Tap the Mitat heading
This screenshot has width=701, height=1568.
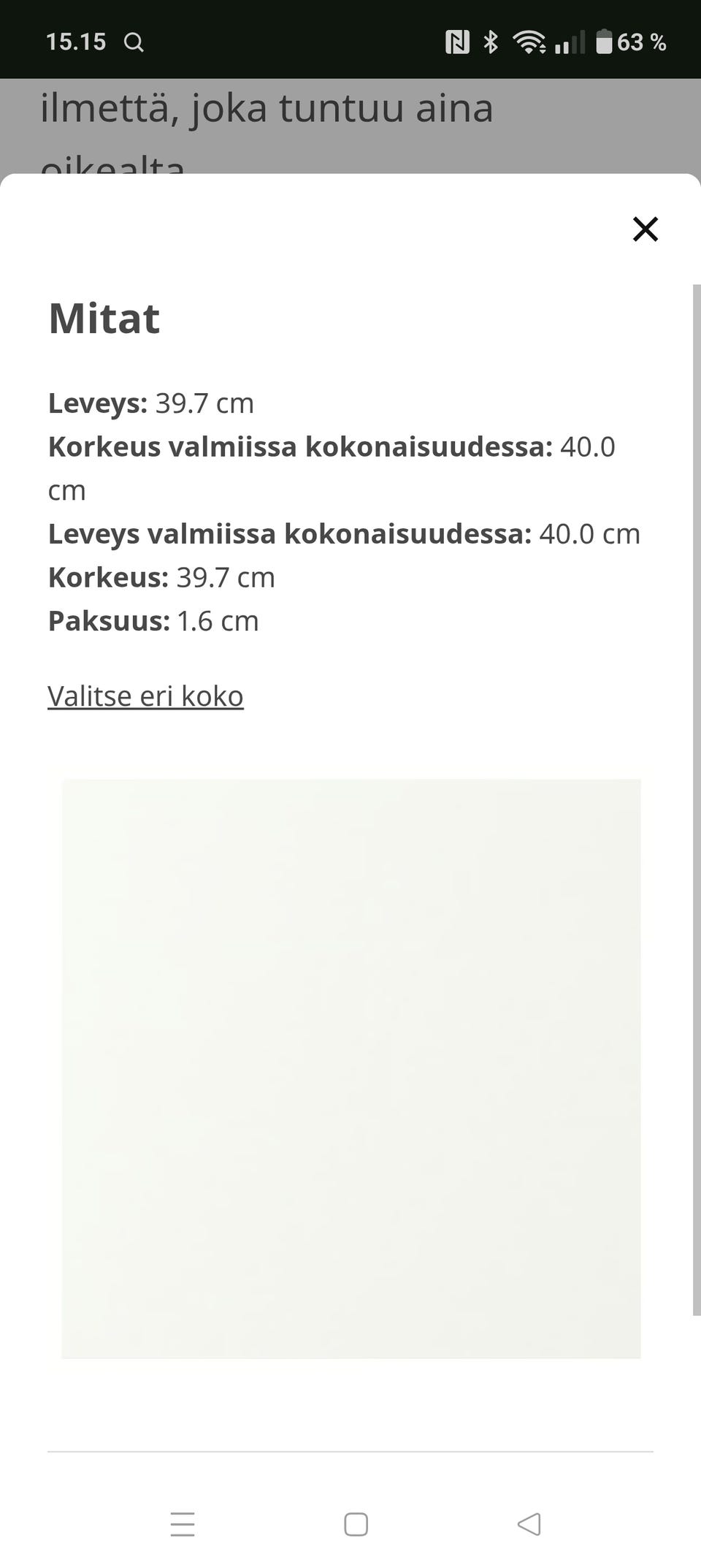(x=104, y=318)
